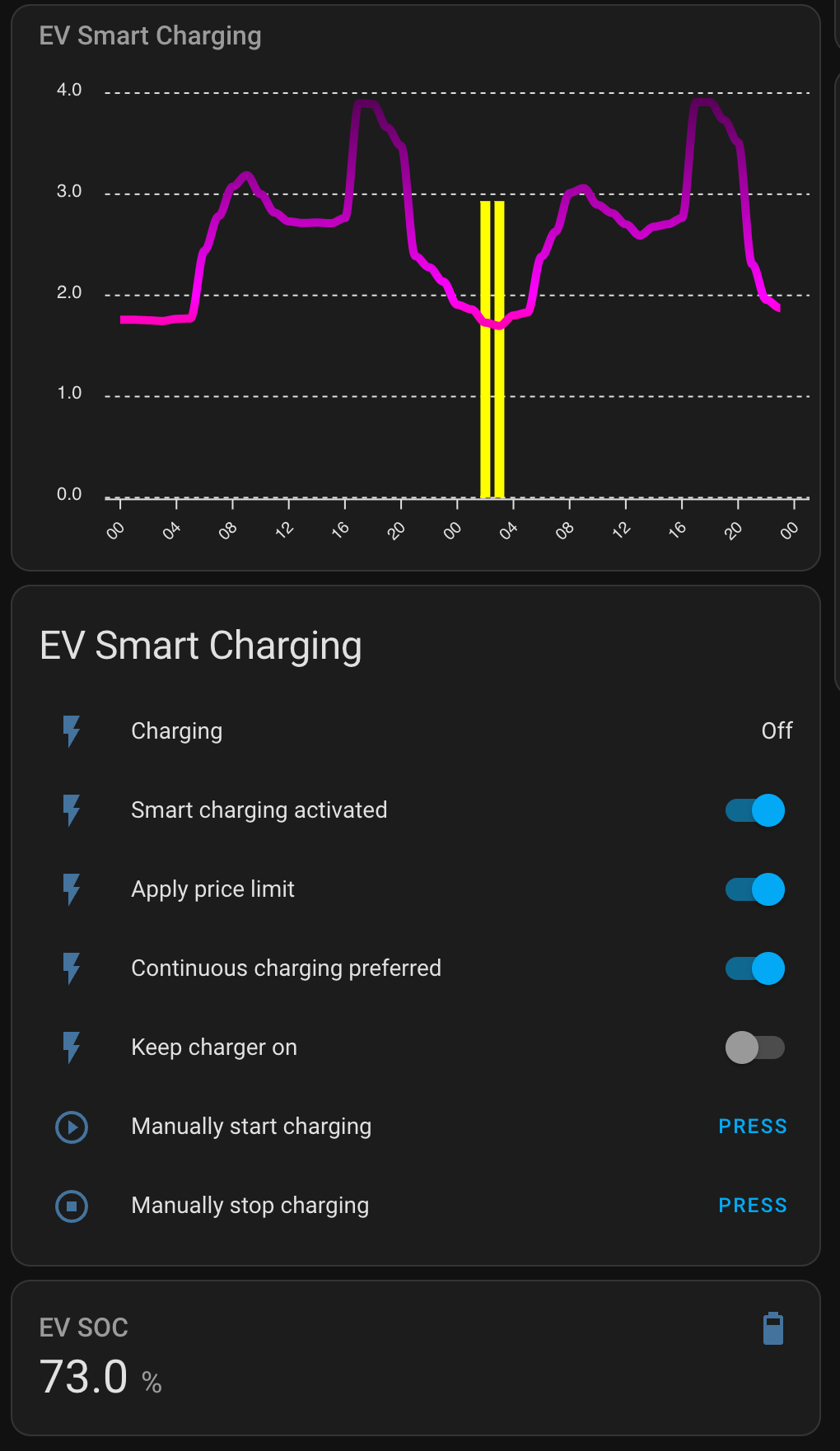Screen dimensions: 840x1451
Task: Click the play-circle icon for Manually start charging
Action: (71, 1127)
